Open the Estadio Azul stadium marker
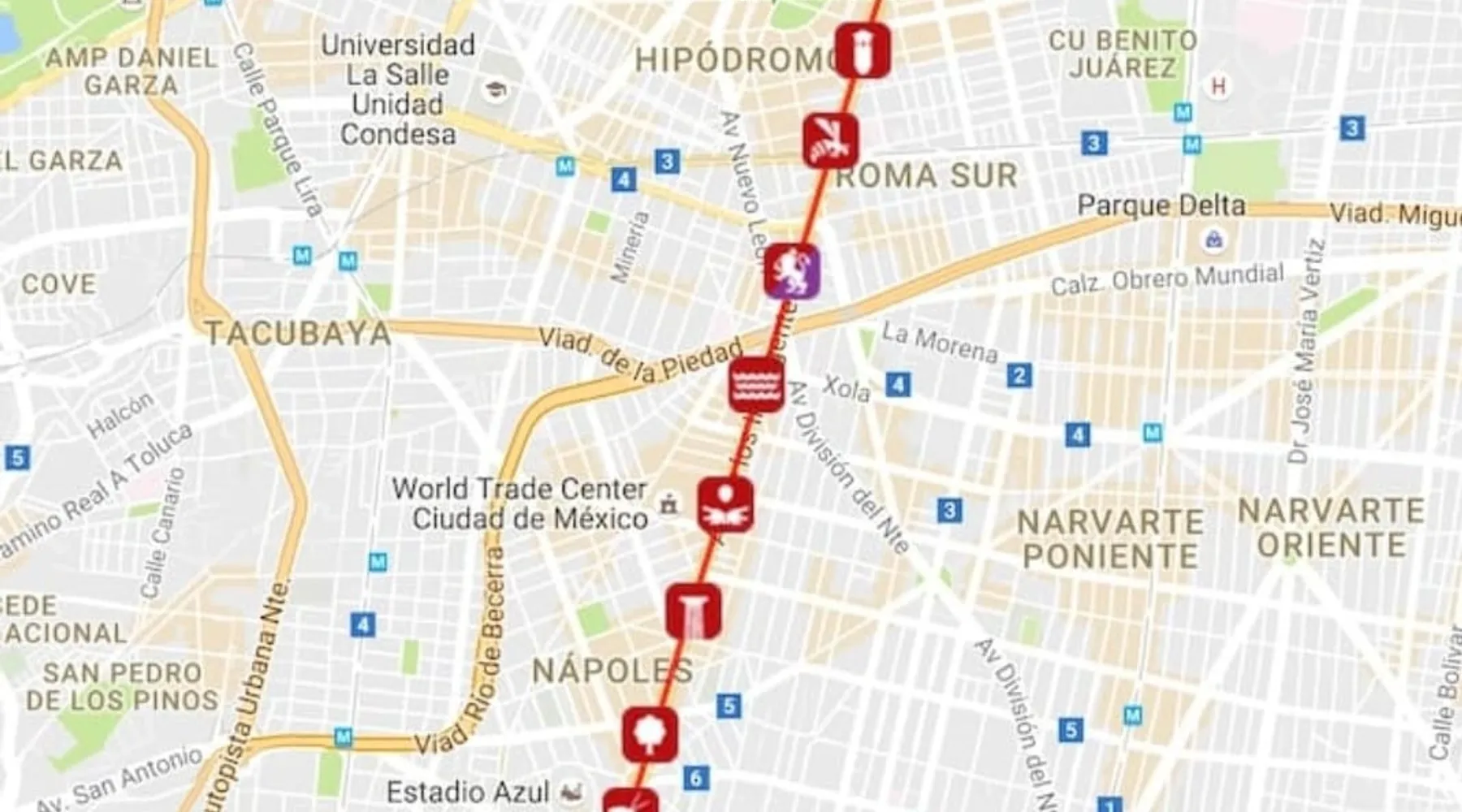 pos(573,792)
